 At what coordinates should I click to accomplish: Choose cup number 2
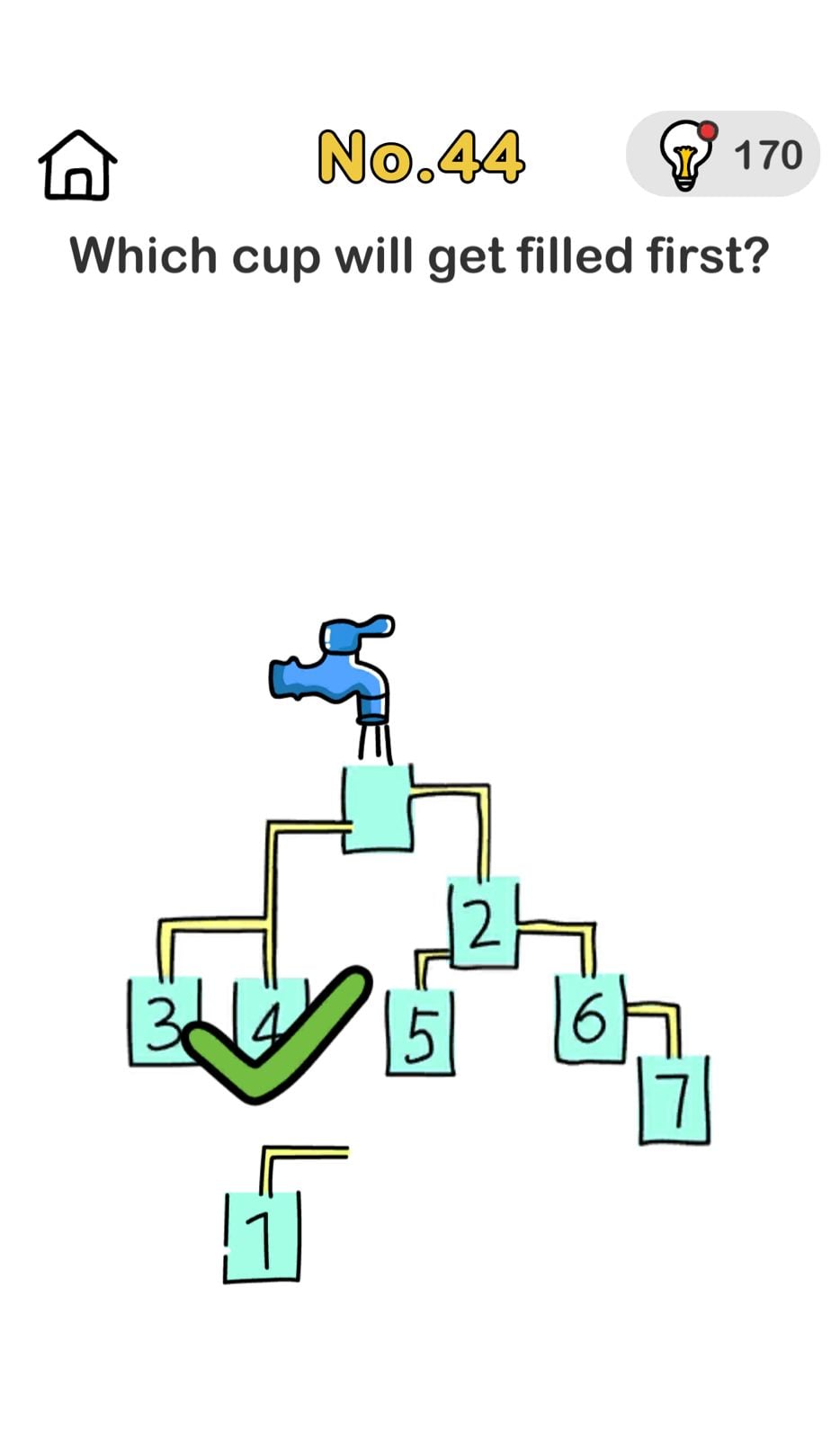(x=484, y=923)
